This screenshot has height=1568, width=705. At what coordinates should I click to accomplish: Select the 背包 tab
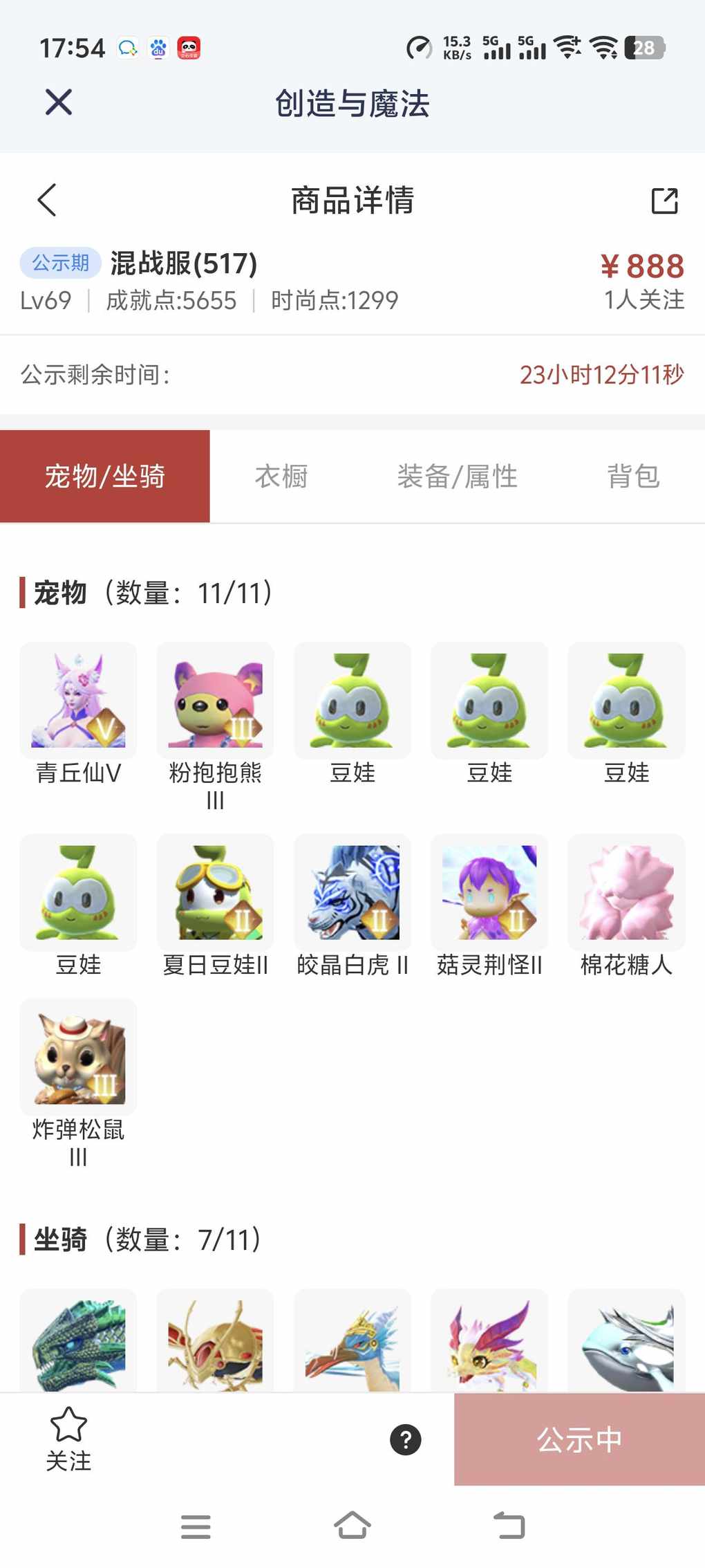tap(633, 477)
